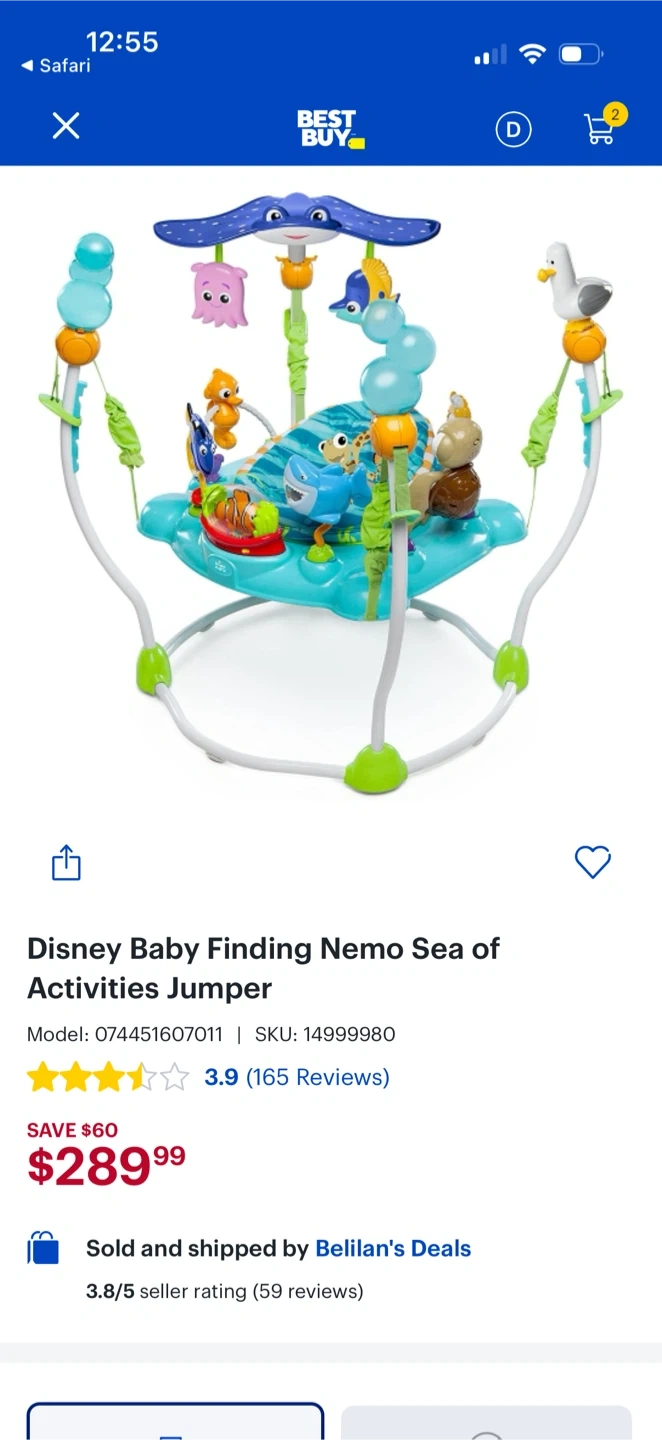Share this Finding Nemo jumper product

click(66, 862)
